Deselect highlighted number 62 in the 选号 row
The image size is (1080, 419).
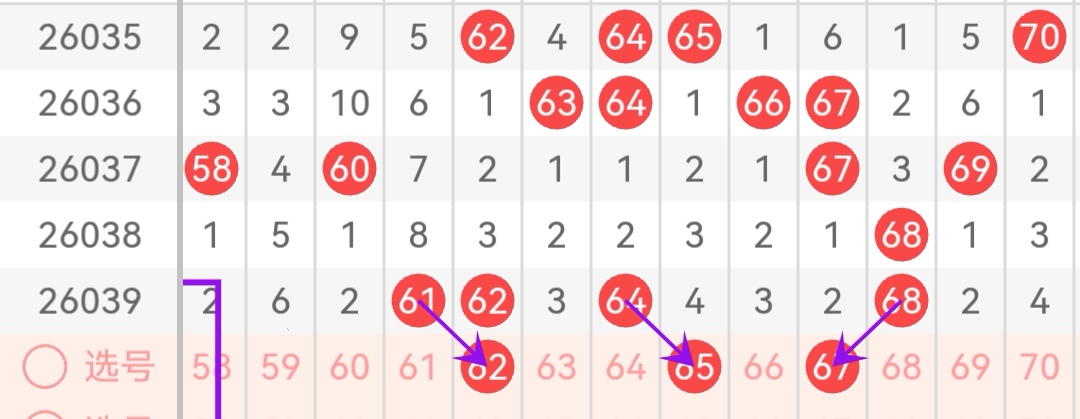tap(487, 368)
